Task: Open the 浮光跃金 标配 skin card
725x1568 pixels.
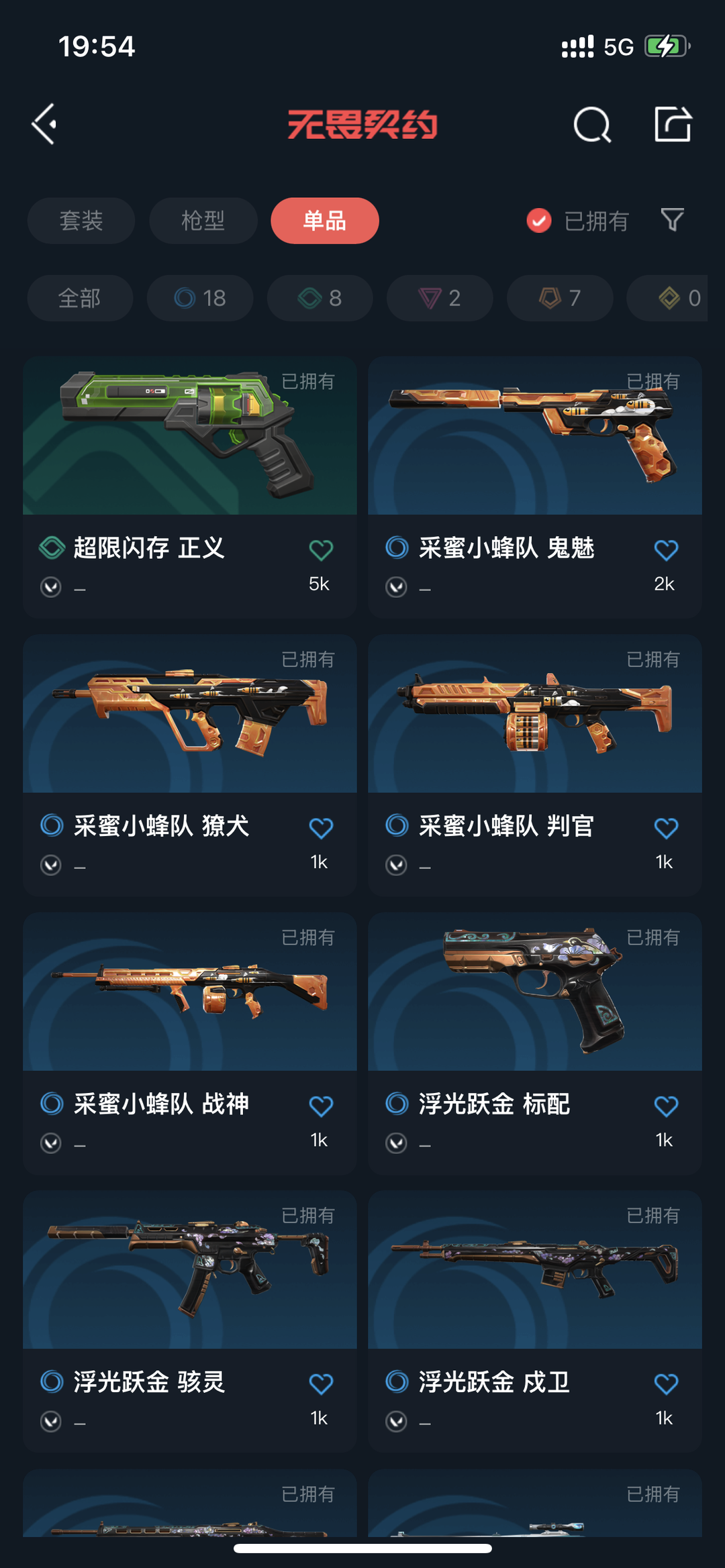Action: tap(535, 1043)
